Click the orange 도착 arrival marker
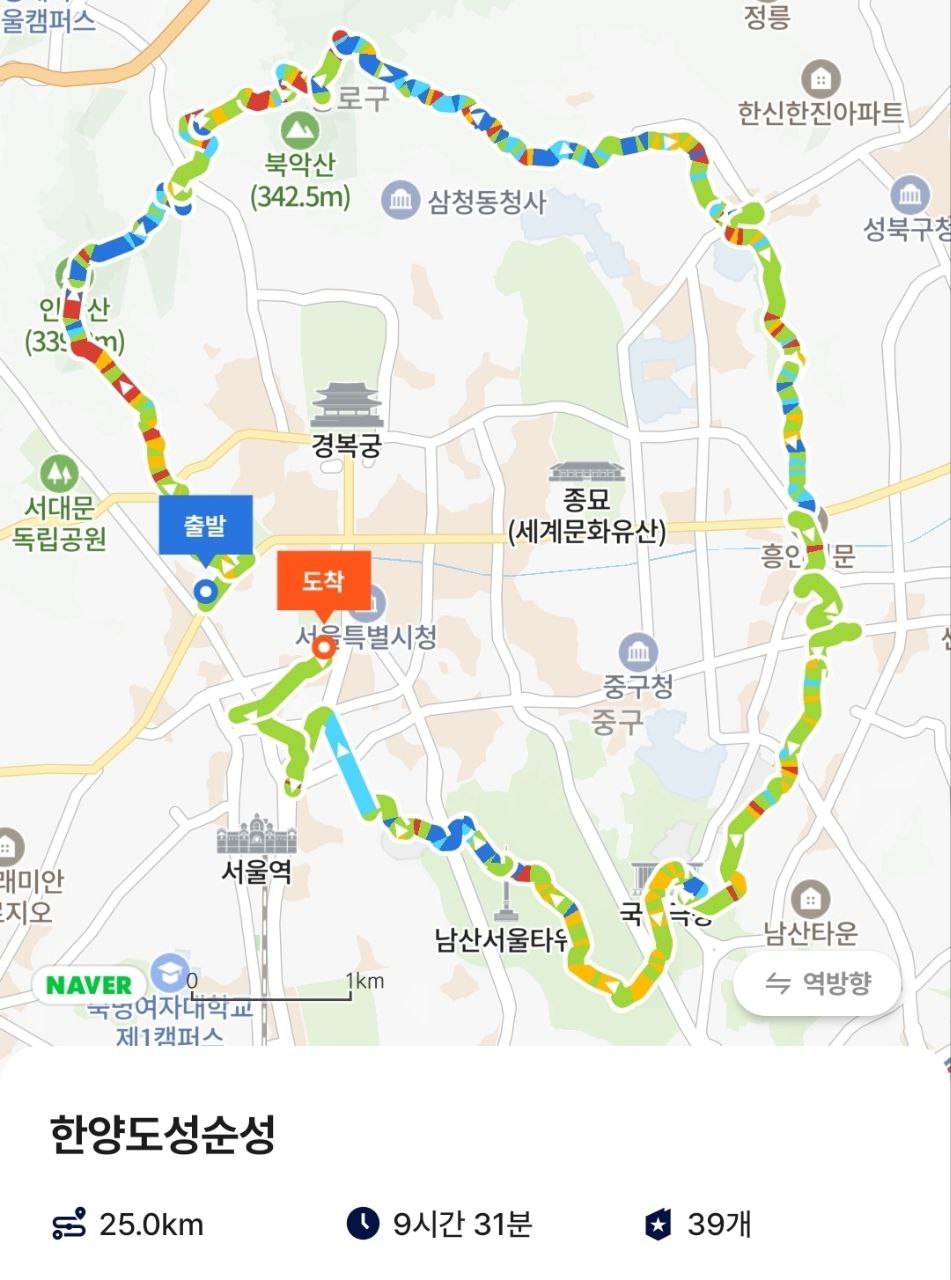This screenshot has height=1280, width=951. 323,579
